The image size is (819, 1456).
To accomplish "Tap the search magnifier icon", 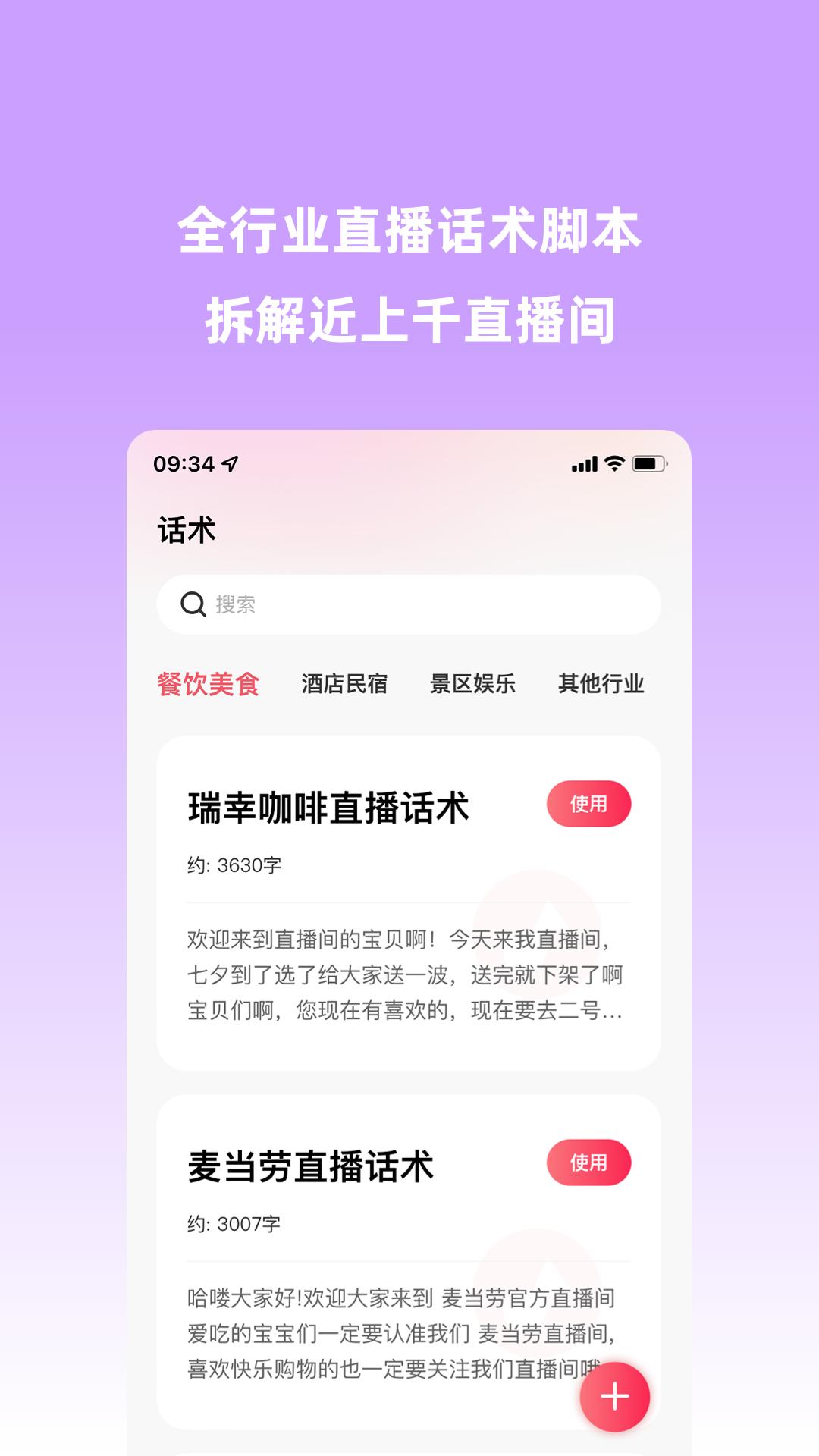I will click(192, 604).
